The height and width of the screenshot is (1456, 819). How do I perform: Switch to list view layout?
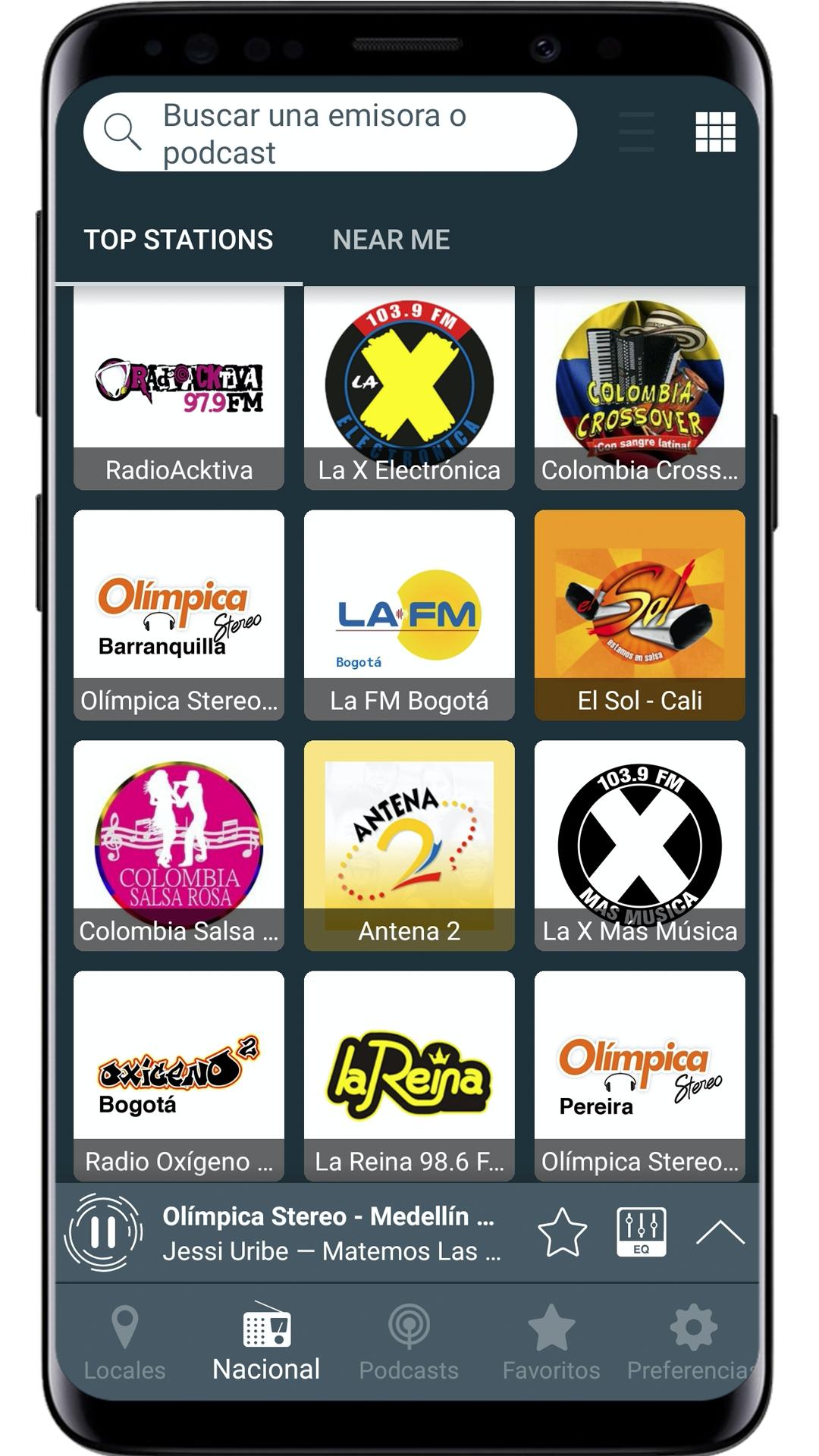[636, 132]
